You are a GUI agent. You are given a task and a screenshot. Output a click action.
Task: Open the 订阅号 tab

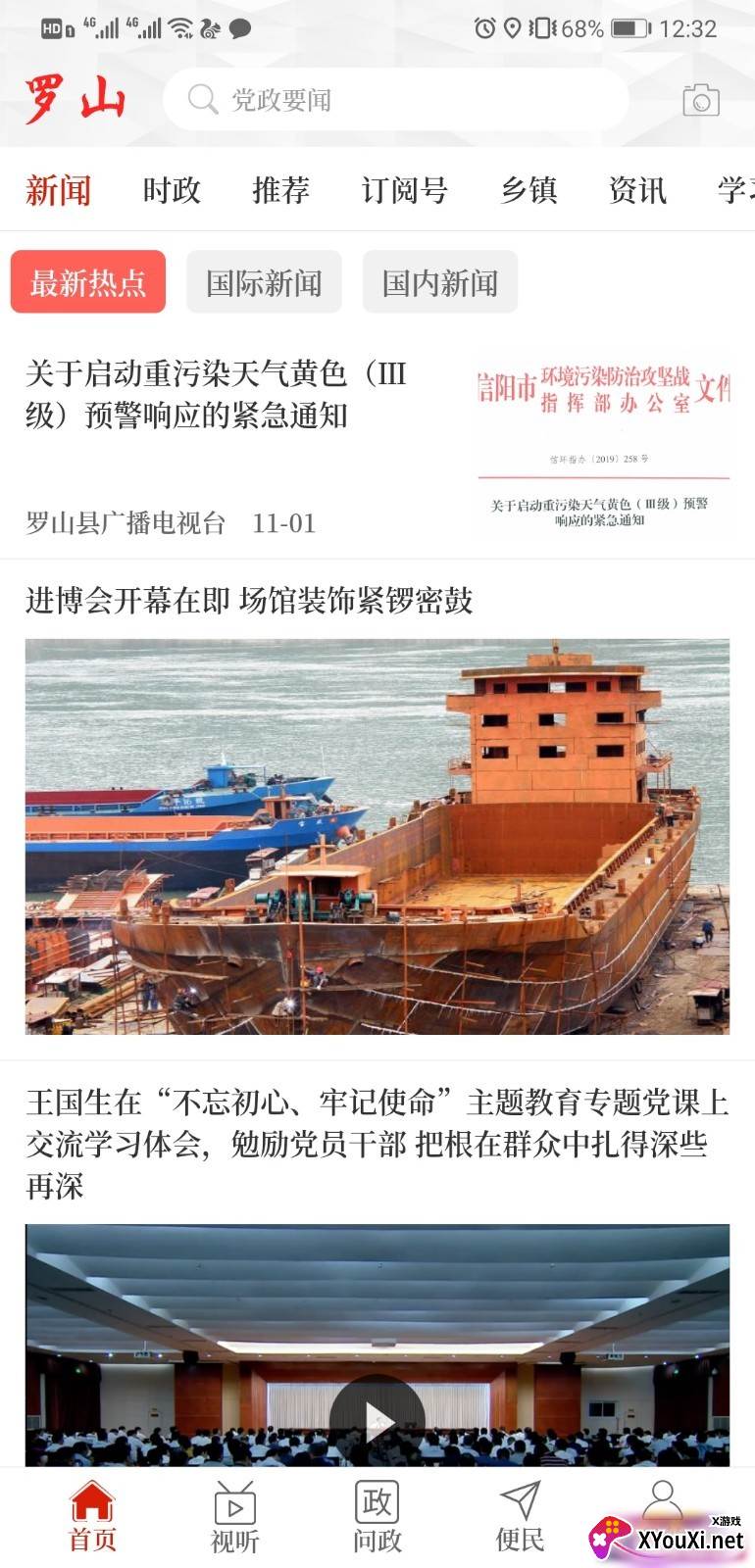(x=405, y=189)
